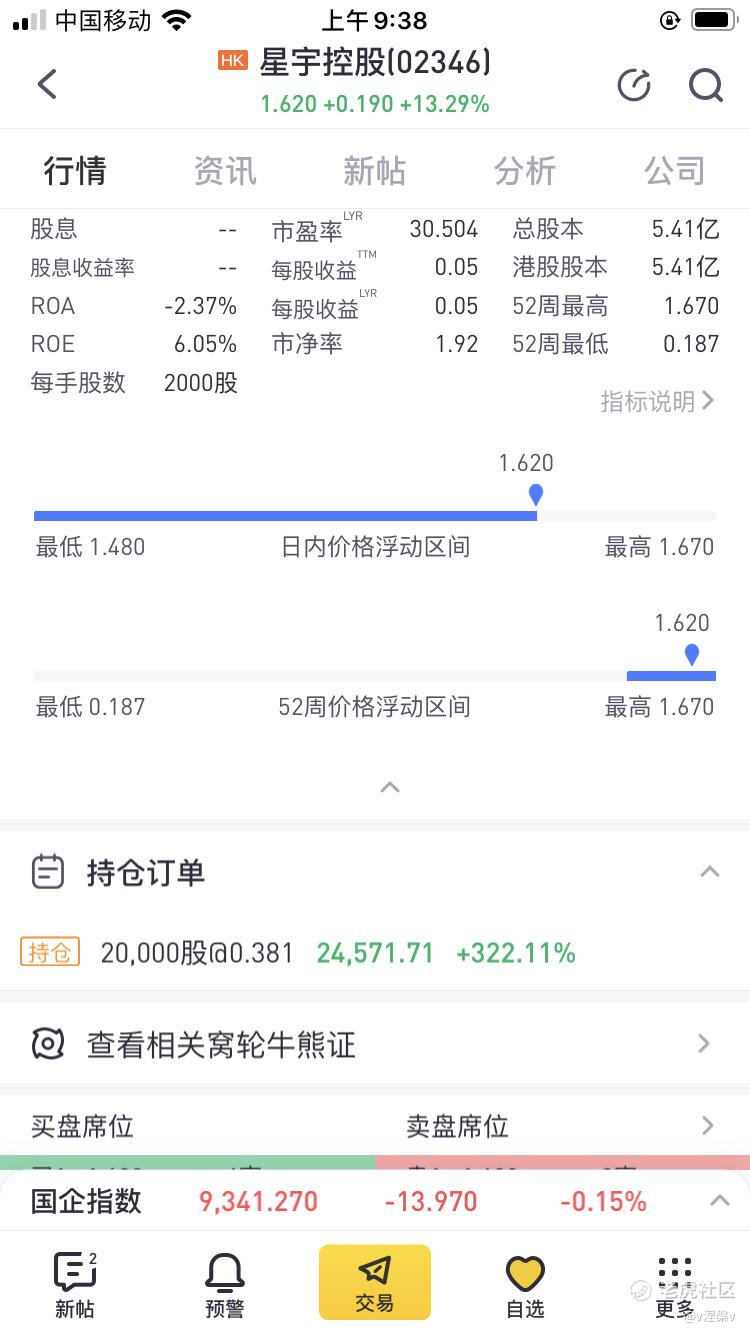Collapse the quote details section
Image resolution: width=750 pixels, height=1334 pixels.
point(390,787)
